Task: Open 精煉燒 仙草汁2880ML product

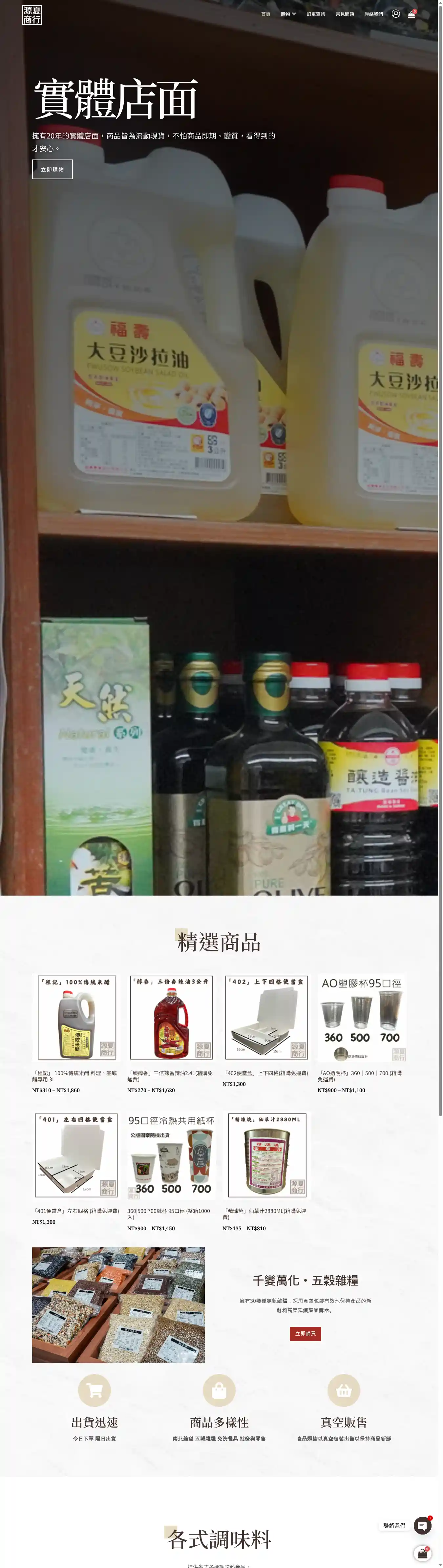Action: pos(266,1155)
